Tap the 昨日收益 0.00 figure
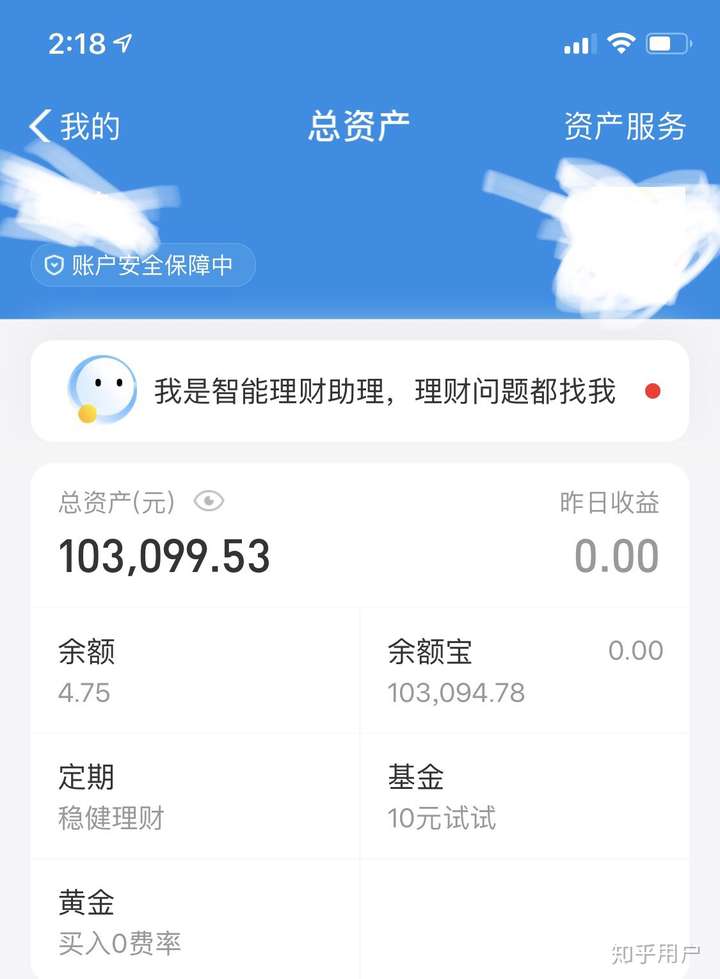The height and width of the screenshot is (979, 720). [x=618, y=557]
